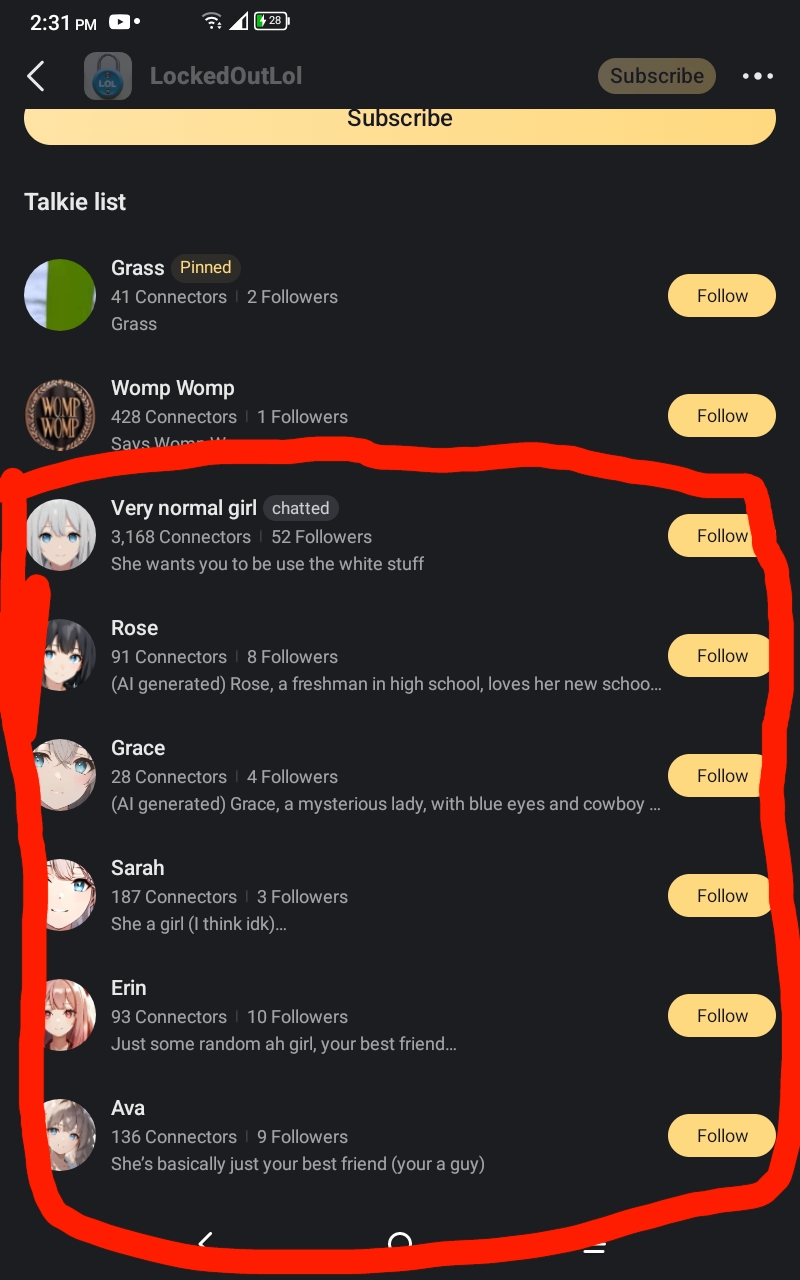The height and width of the screenshot is (1280, 800).
Task: Open the three-dot overflow menu
Action: click(757, 76)
